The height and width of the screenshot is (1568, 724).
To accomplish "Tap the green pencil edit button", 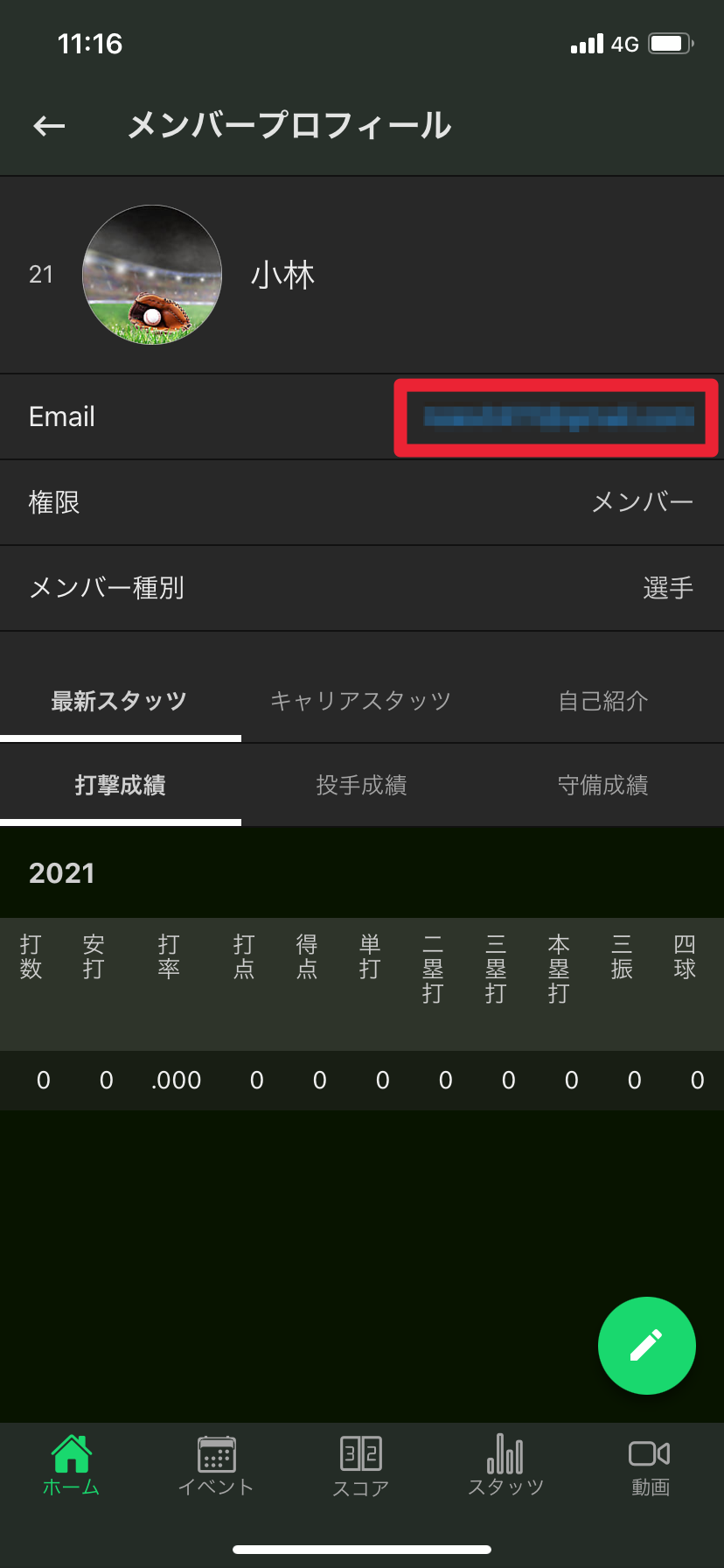I will (646, 1345).
